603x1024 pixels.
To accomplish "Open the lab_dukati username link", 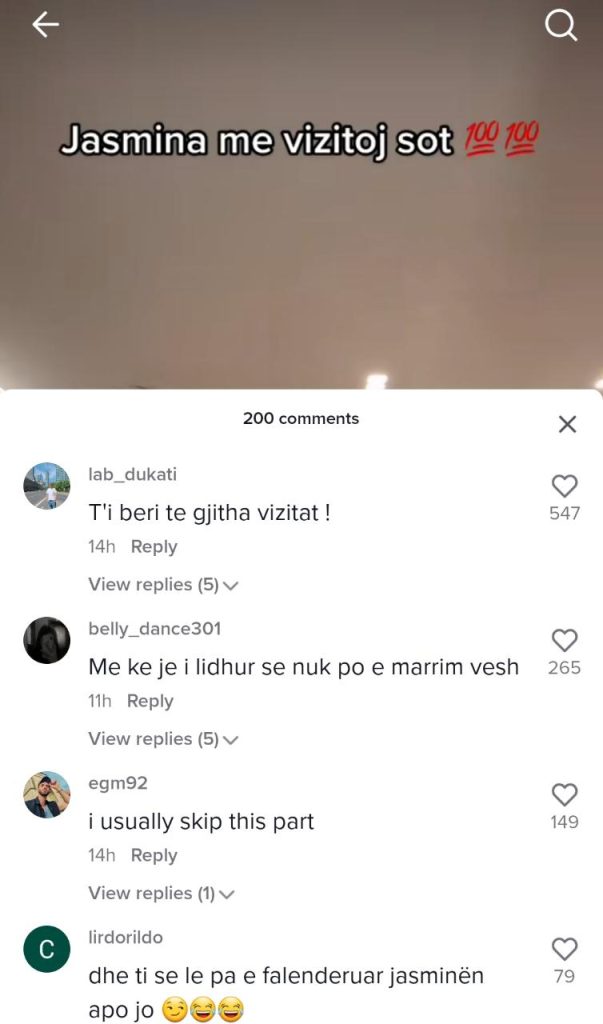I will [132, 474].
